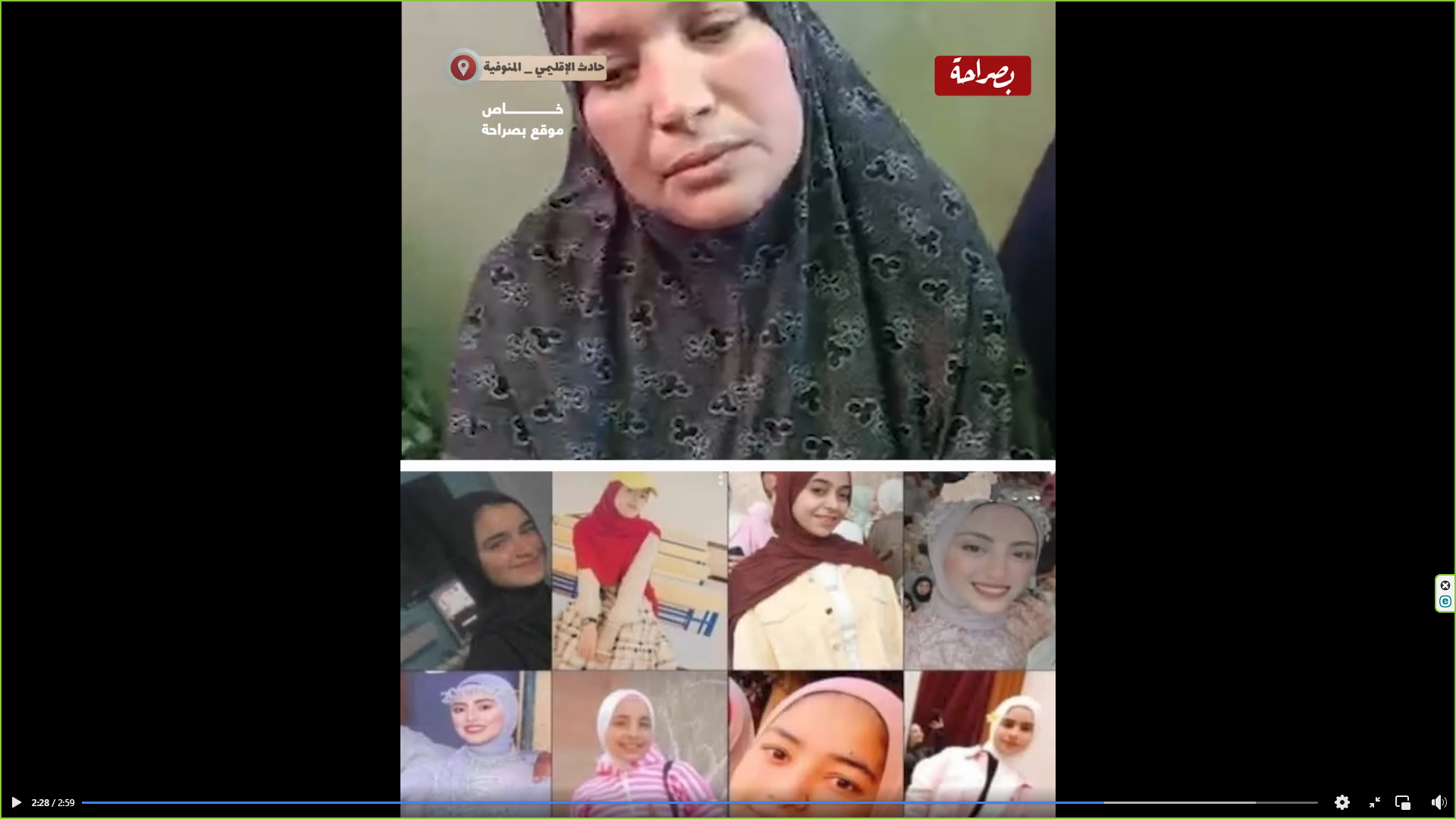
Task: Enable picture-in-picture mode
Action: click(x=1403, y=802)
